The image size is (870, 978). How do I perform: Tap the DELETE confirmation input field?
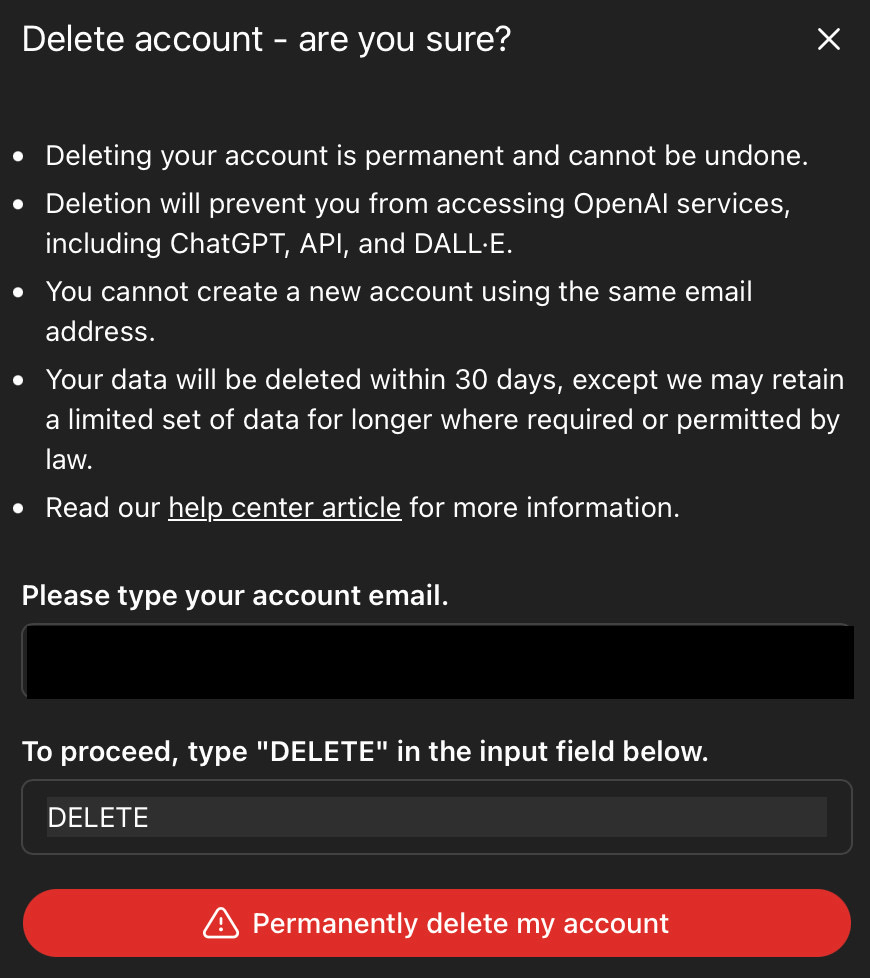coord(436,817)
